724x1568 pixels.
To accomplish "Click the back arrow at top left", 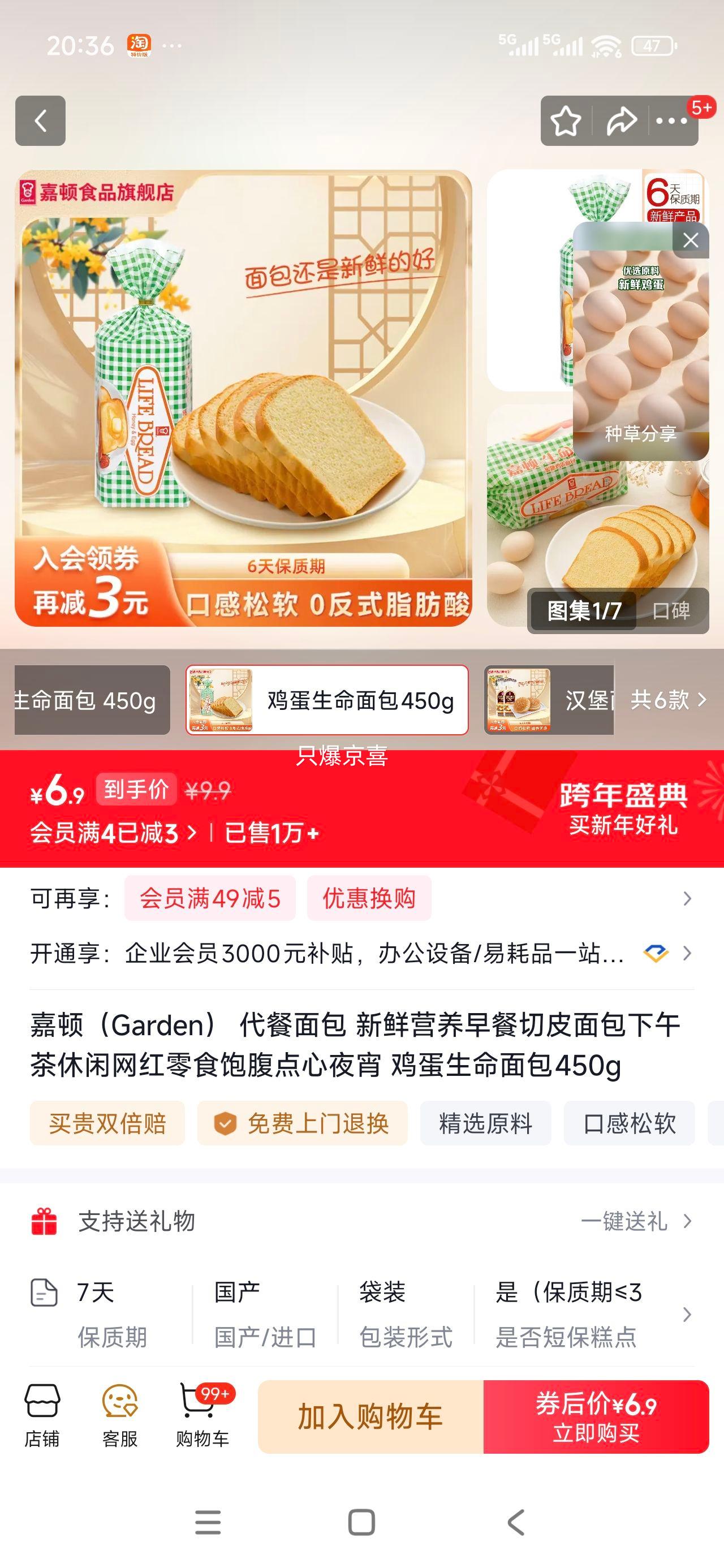I will click(40, 121).
